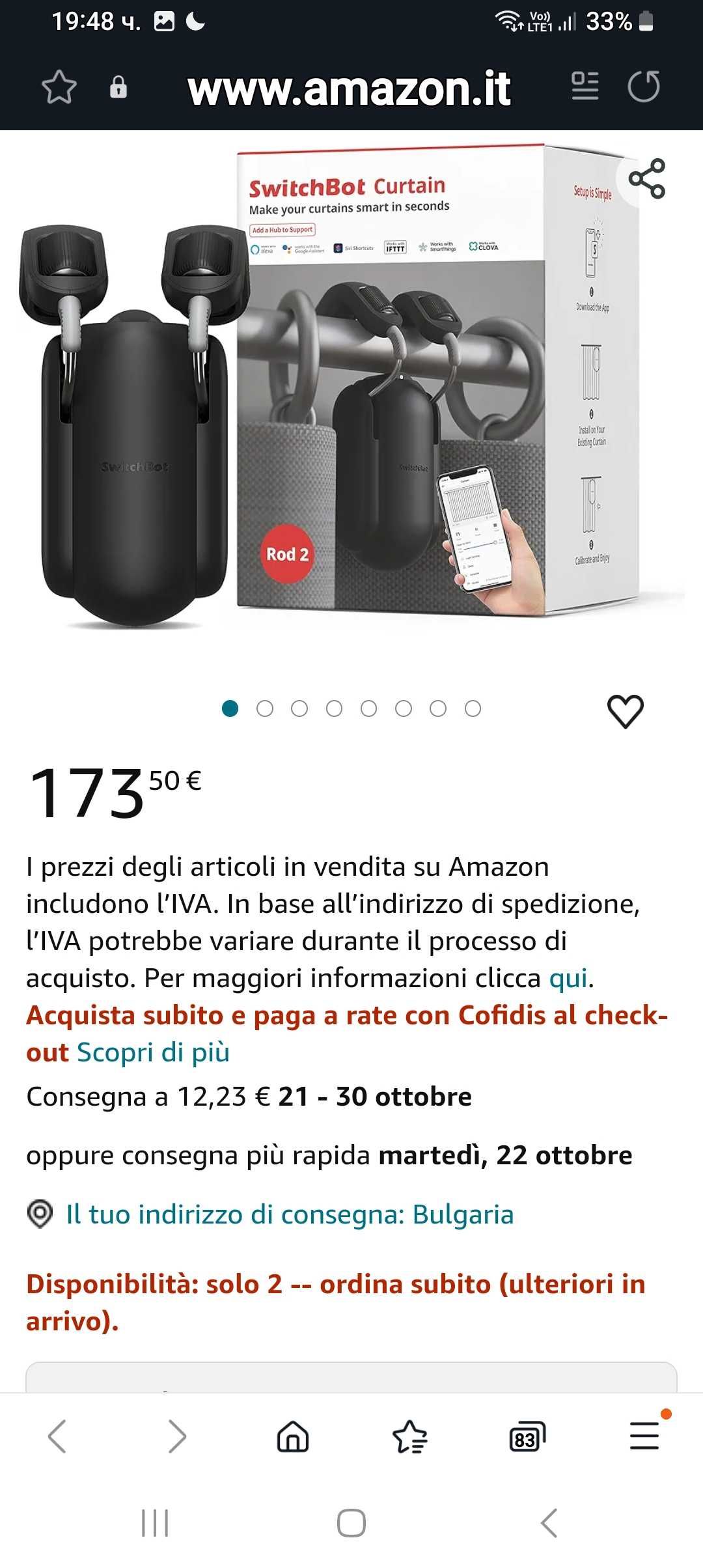Viewport: 703px width, 1568px height.
Task: Open the 'qui' link for IVA information
Action: pyautogui.click(x=568, y=978)
